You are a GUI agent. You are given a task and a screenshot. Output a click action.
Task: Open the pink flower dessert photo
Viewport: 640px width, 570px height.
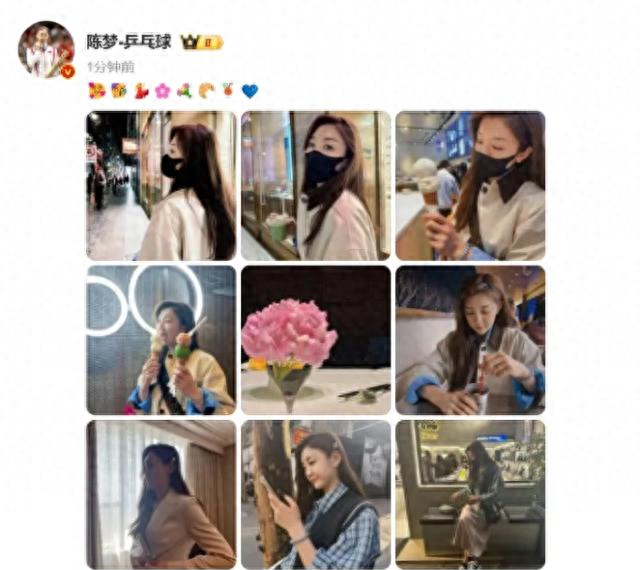pyautogui.click(x=316, y=340)
